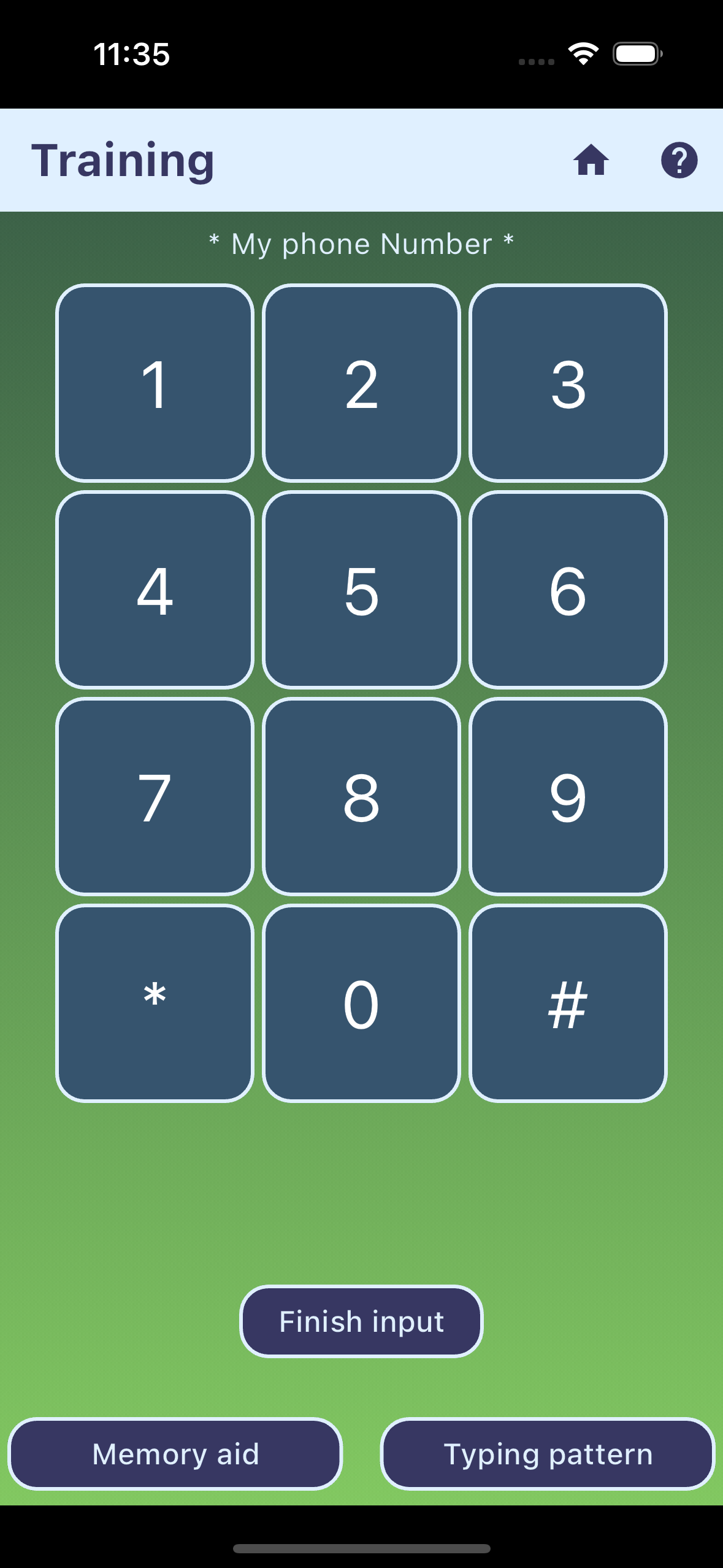Viewport: 723px width, 1568px height.
Task: Tap digit 1 on the keypad
Action: click(155, 383)
